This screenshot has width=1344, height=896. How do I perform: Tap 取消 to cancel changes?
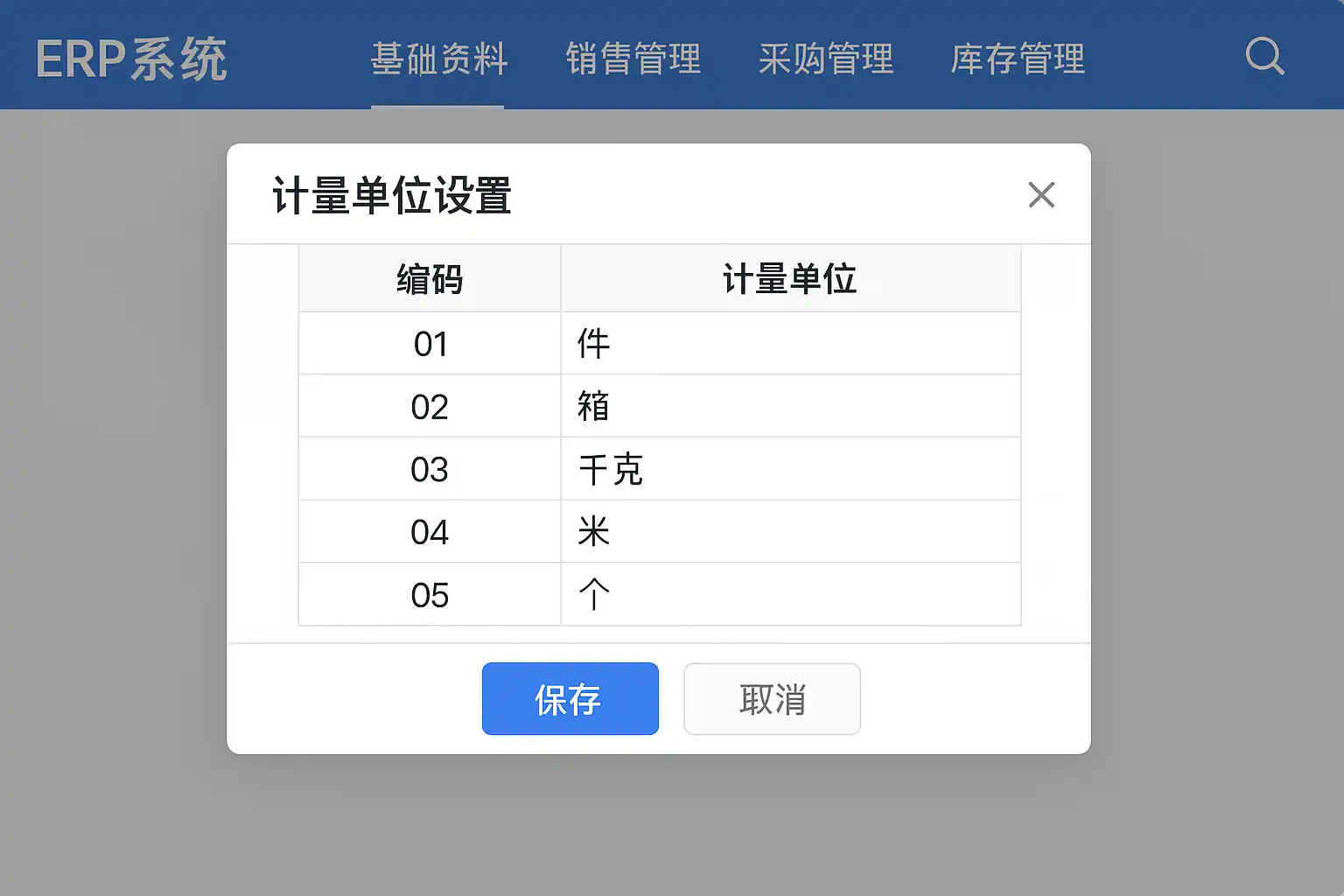tap(772, 698)
